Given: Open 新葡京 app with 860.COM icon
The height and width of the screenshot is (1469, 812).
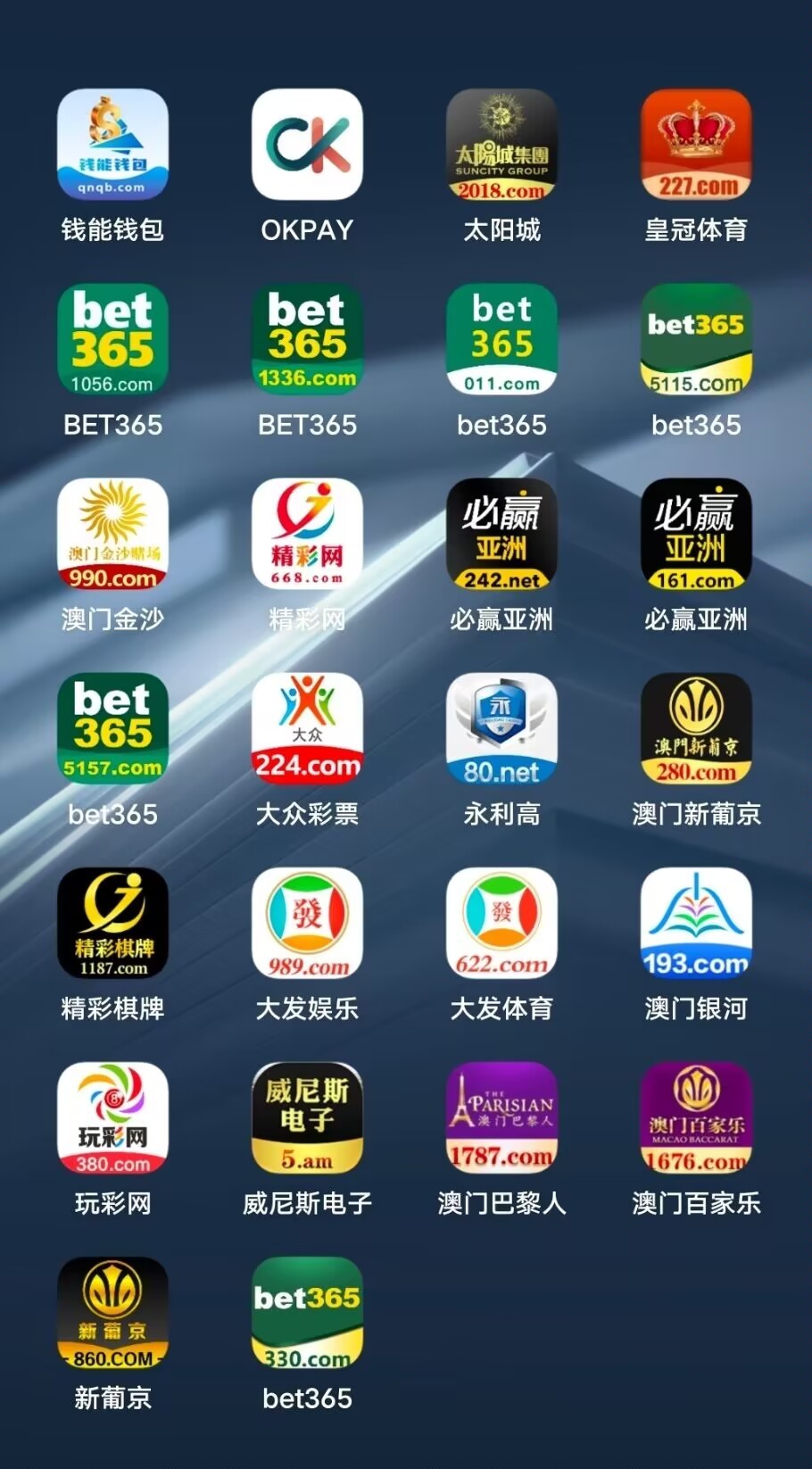Looking at the screenshot, I should pos(112,1312).
